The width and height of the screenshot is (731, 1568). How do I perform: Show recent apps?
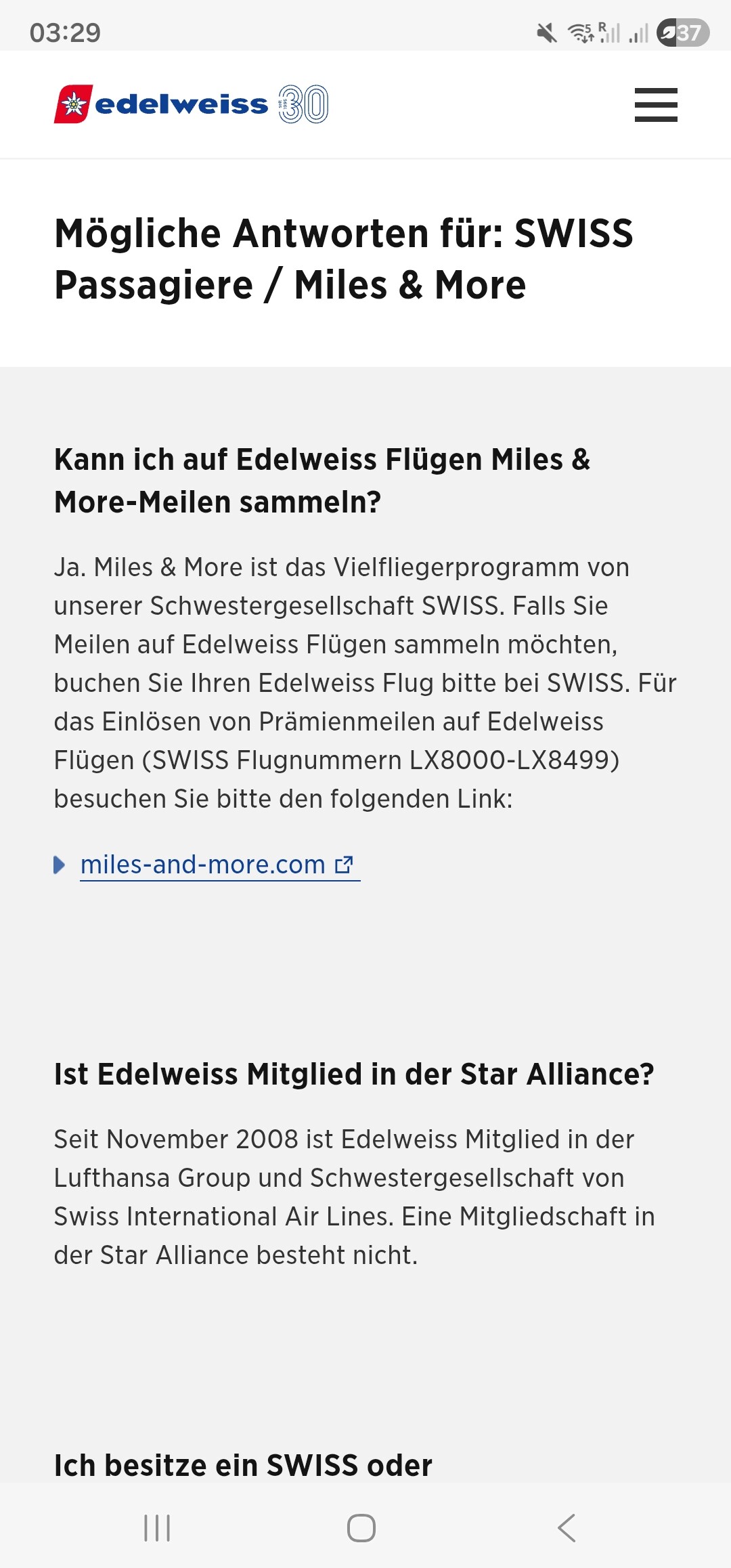click(x=157, y=1528)
